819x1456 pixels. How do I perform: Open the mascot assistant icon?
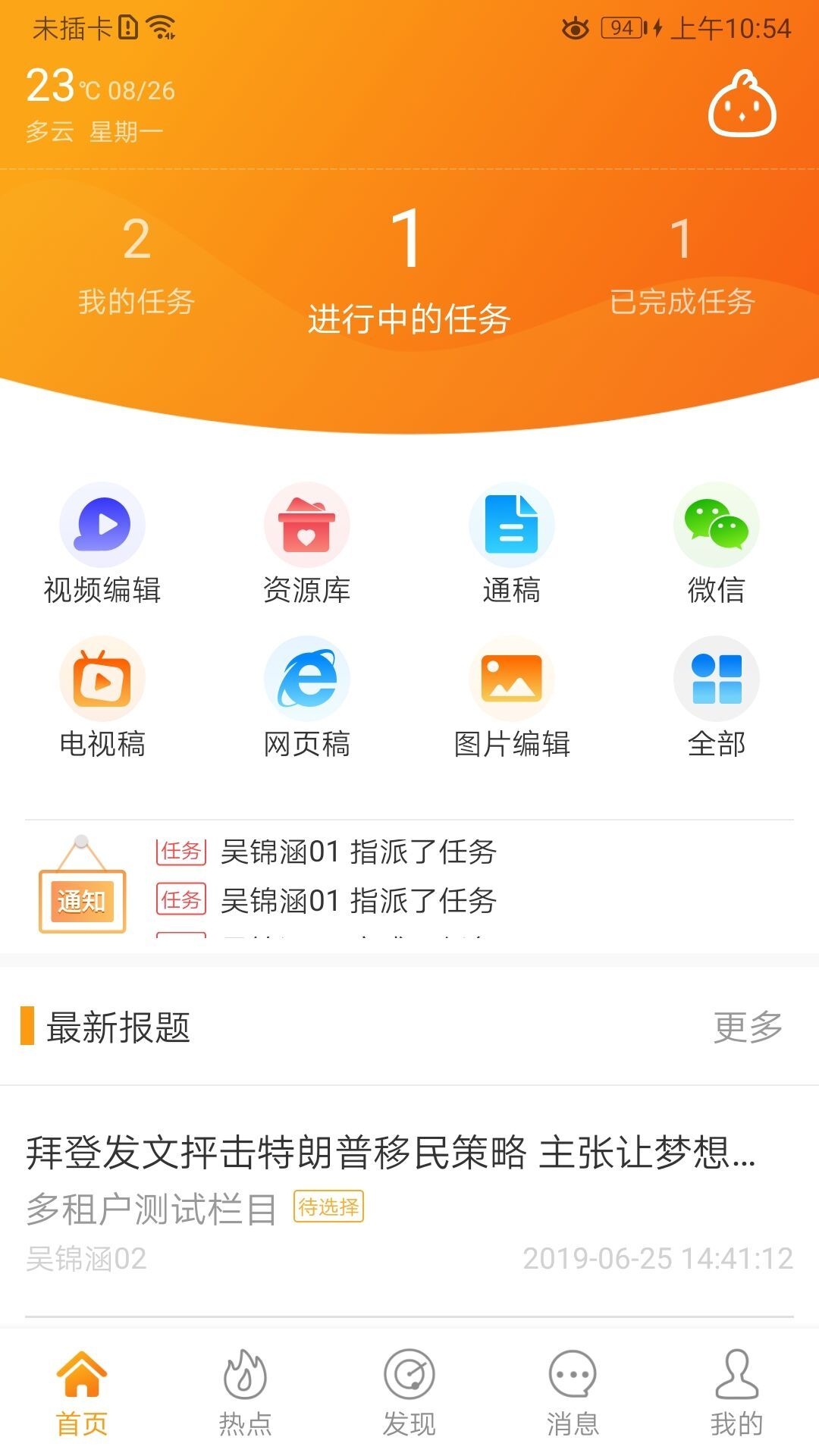[x=742, y=105]
